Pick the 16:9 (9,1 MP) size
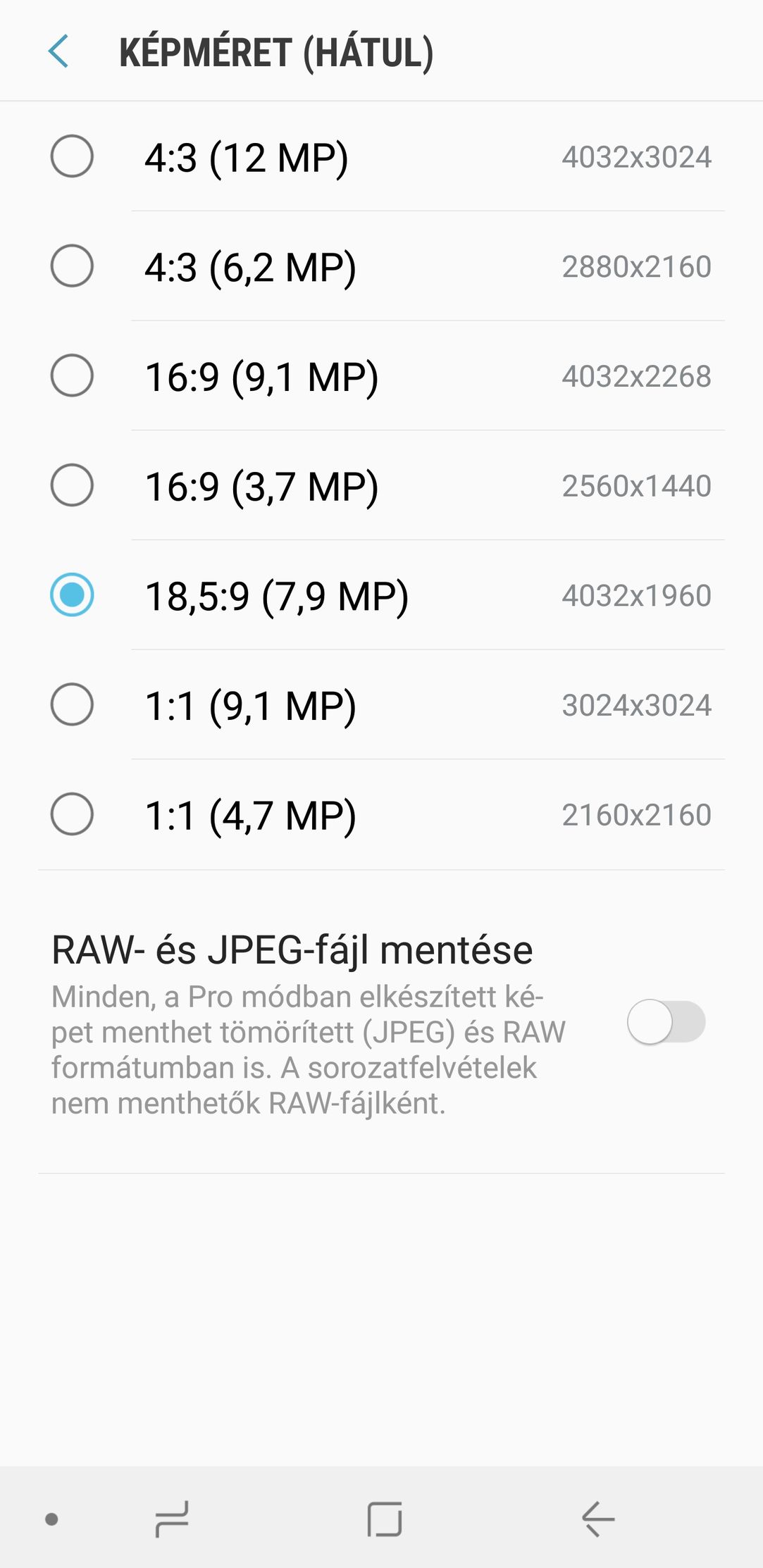The width and height of the screenshot is (763, 1568). pos(381,375)
